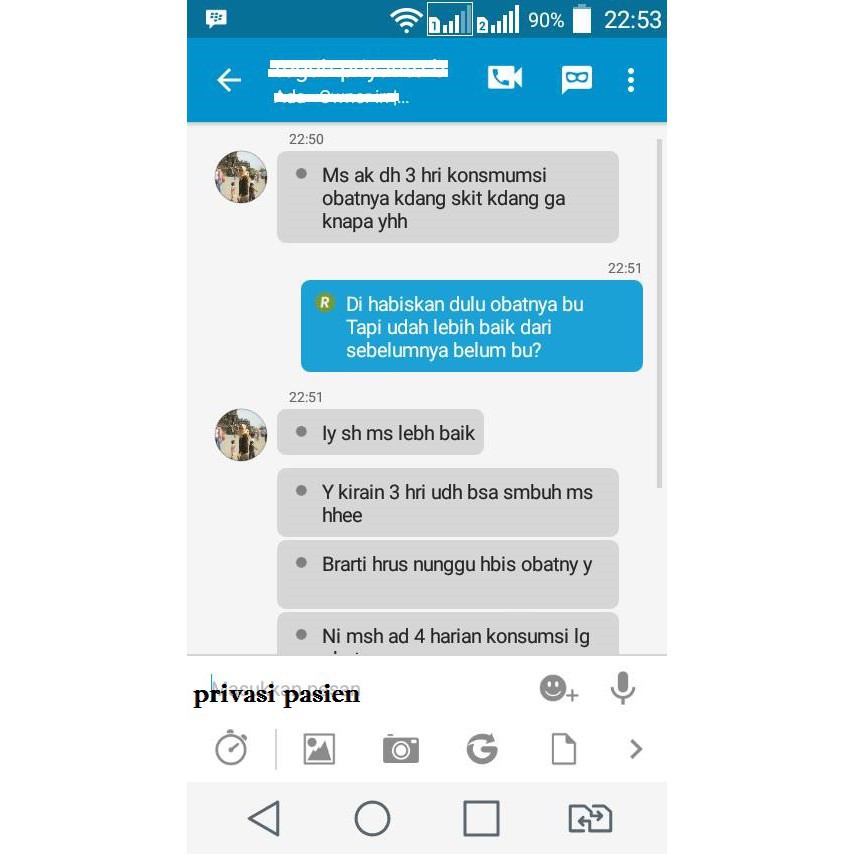This screenshot has width=854, height=854.
Task: Open the Google search attachment
Action: (482, 749)
